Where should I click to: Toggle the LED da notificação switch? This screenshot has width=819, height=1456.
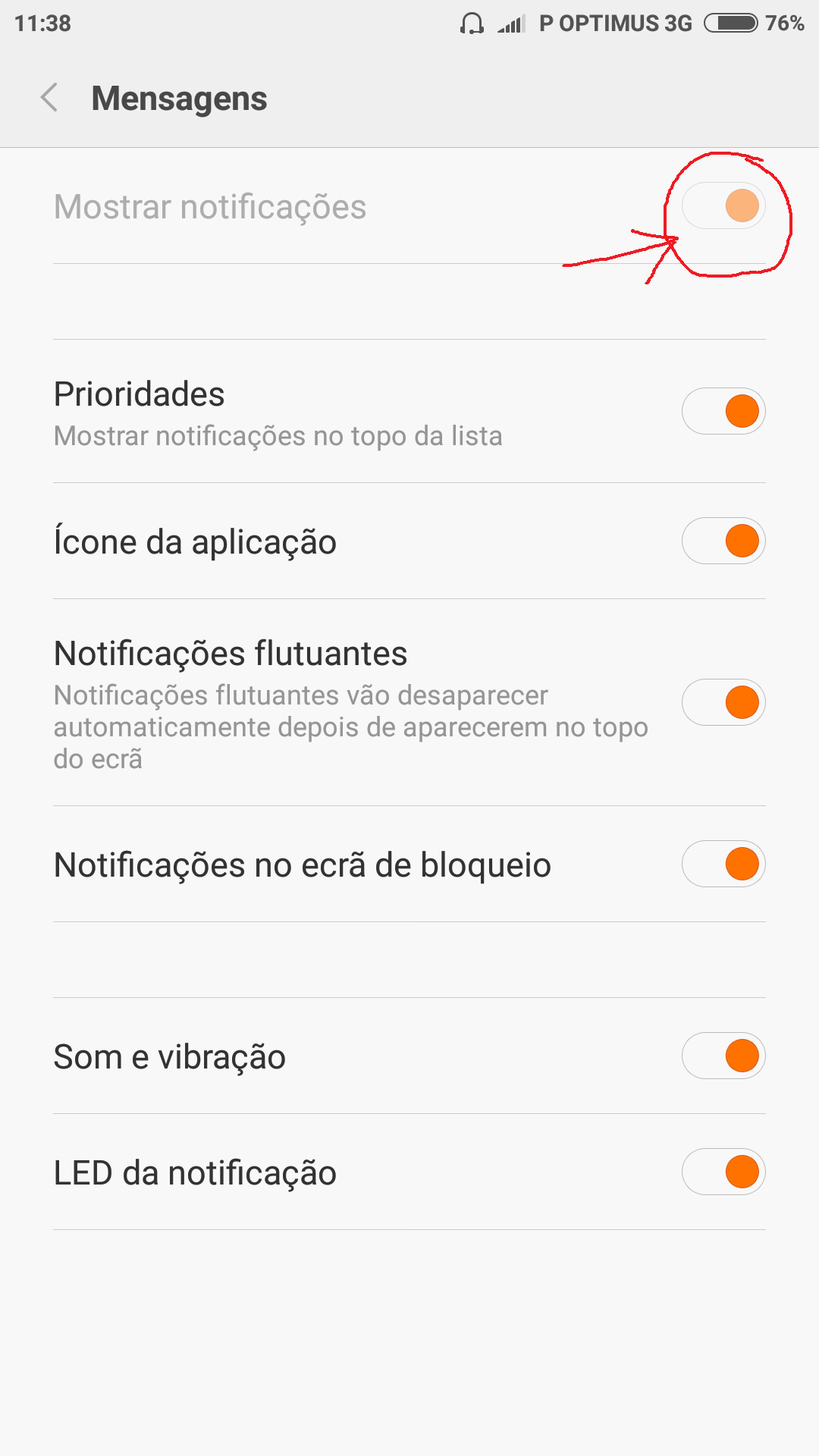click(x=723, y=1172)
